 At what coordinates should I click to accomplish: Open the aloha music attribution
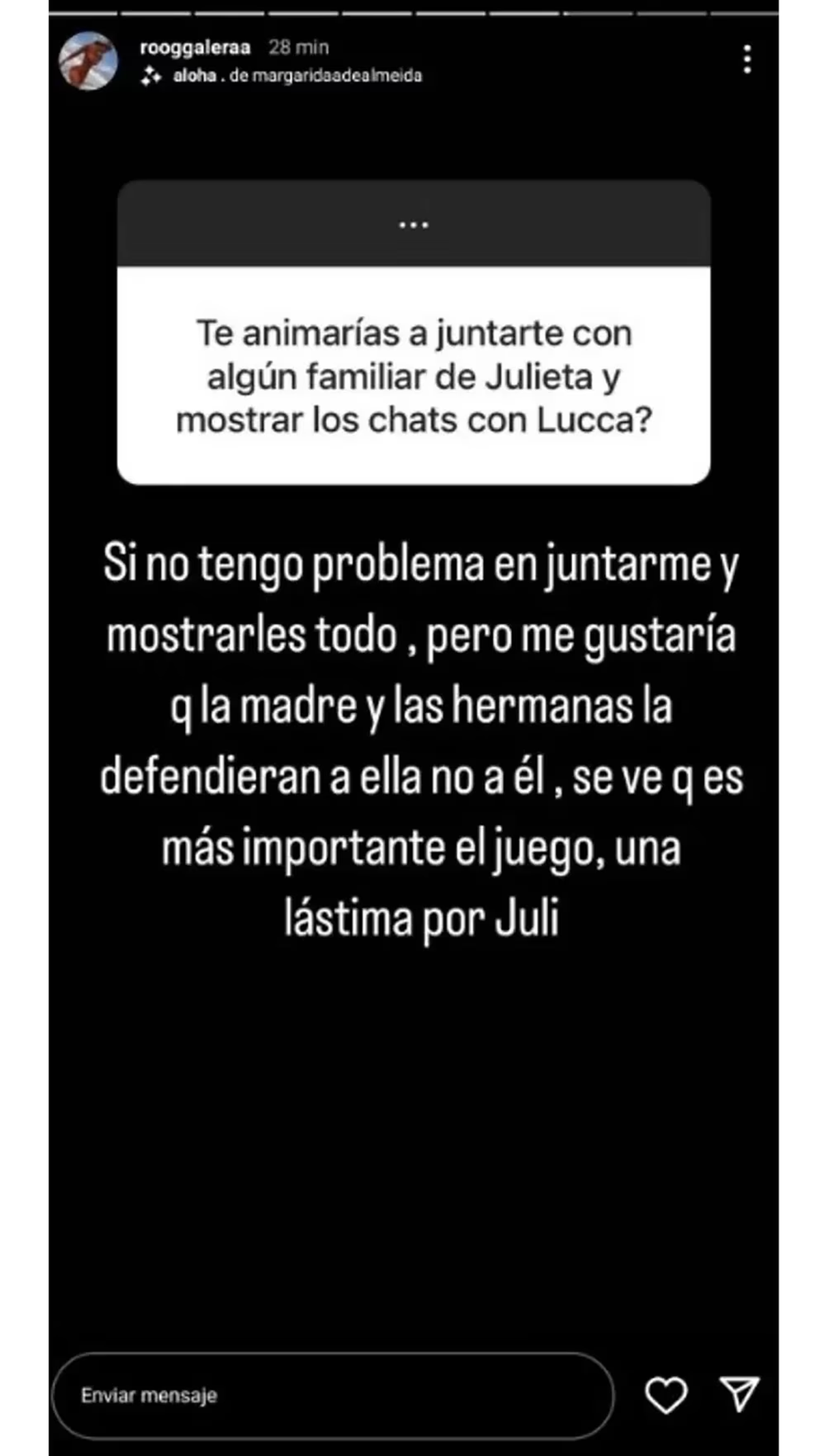pyautogui.click(x=296, y=76)
